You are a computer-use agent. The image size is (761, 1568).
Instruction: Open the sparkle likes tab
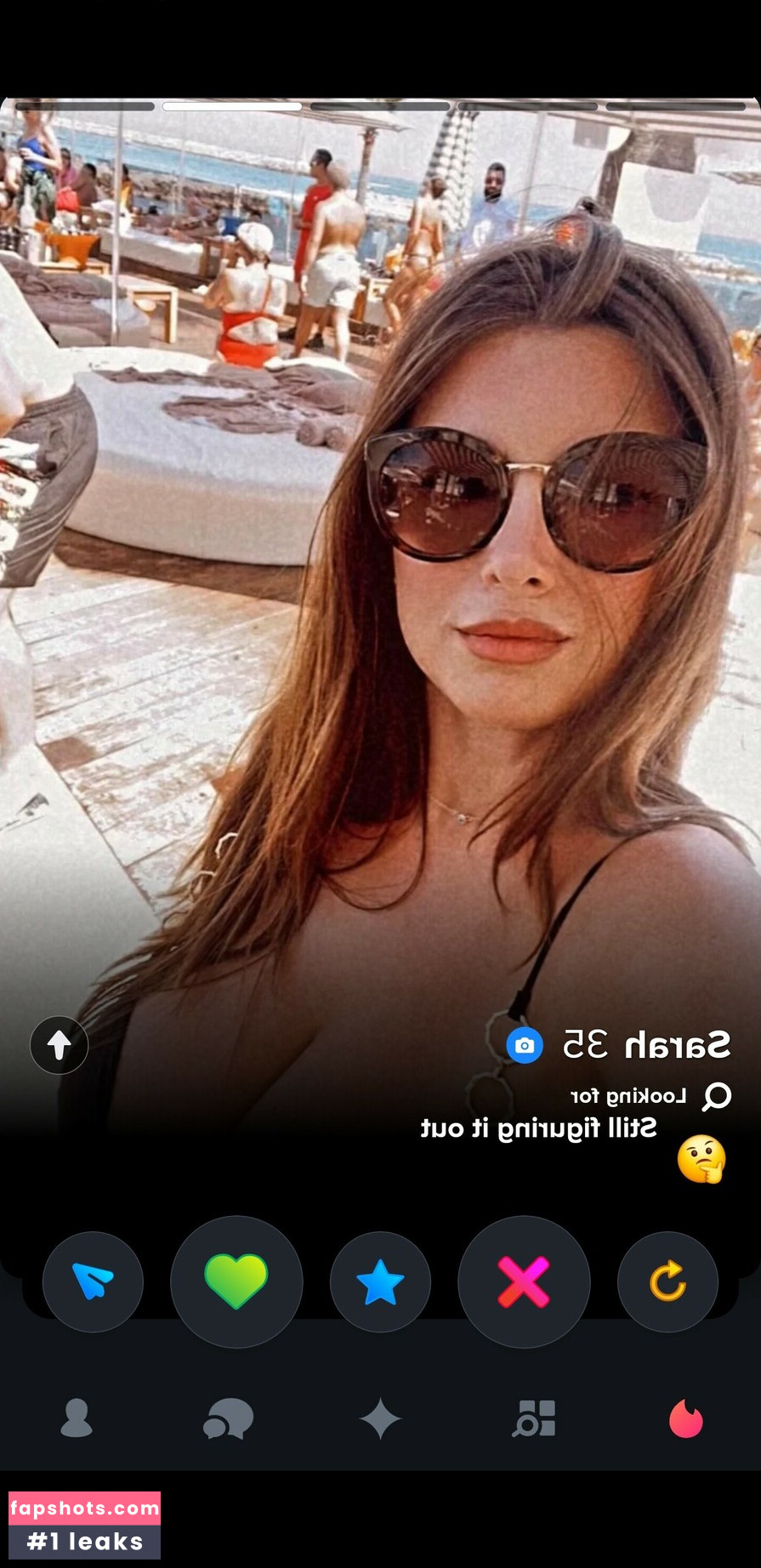380,1418
